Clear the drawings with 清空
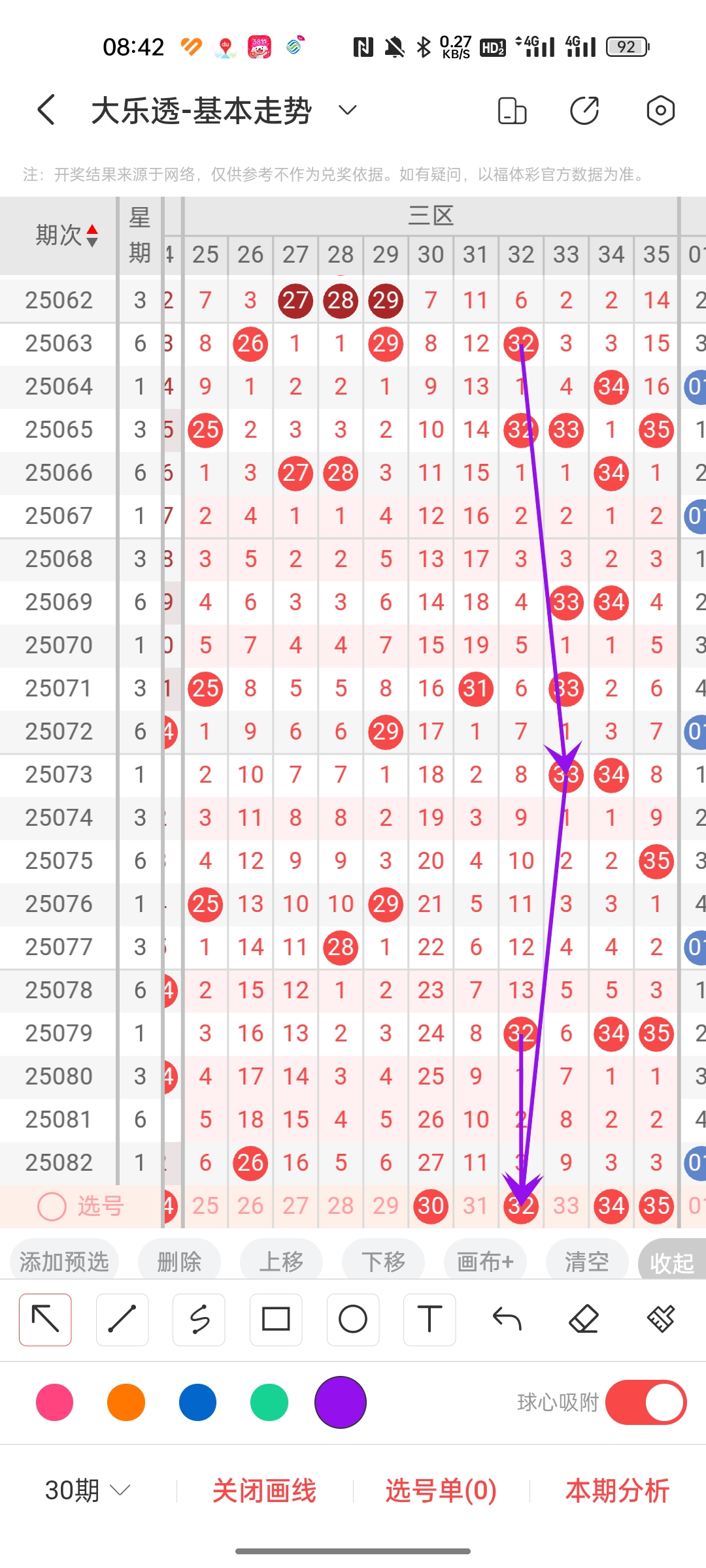Image resolution: width=706 pixels, height=1568 pixels. click(x=587, y=1262)
